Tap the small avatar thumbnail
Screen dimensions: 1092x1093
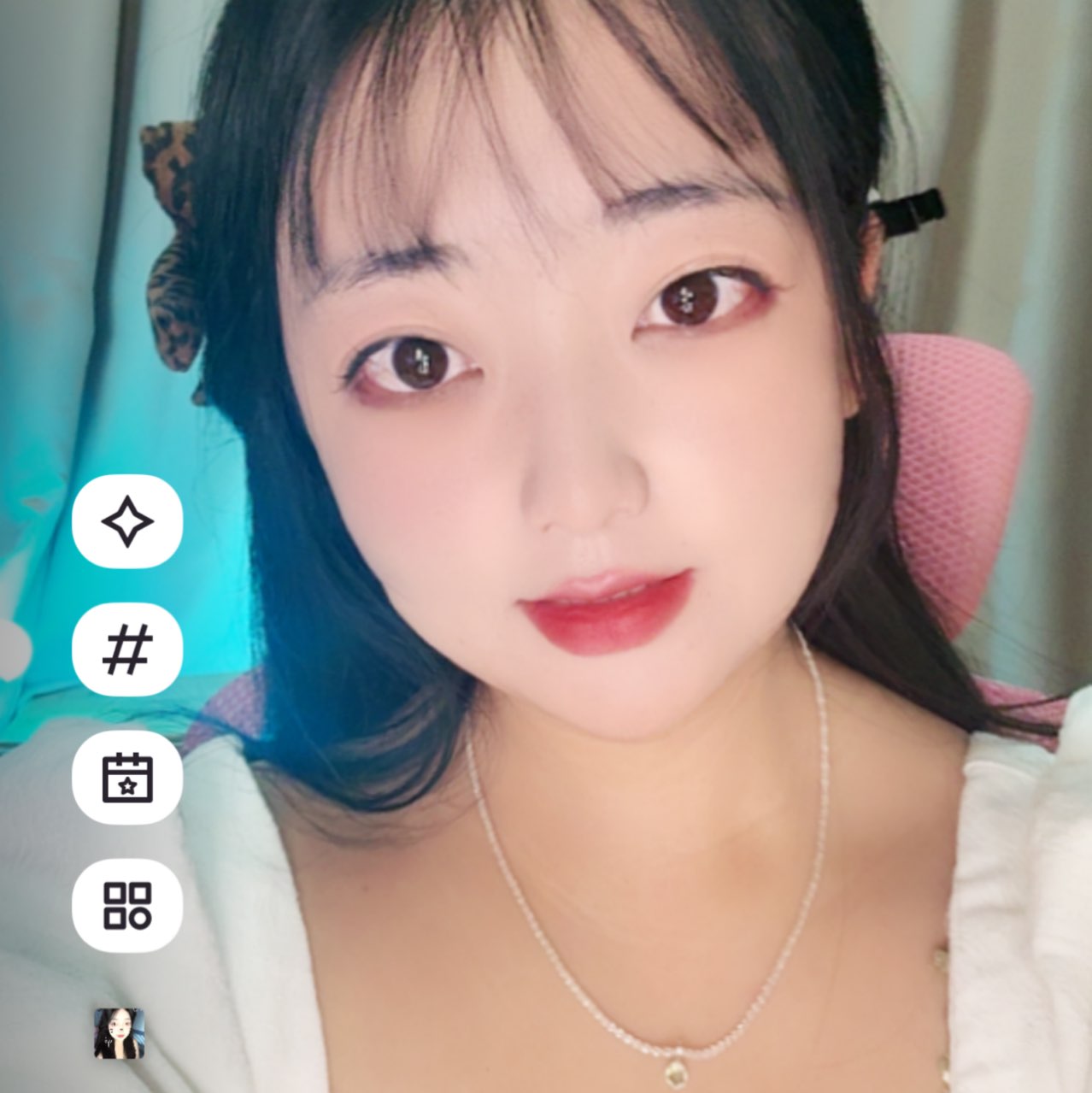click(119, 1033)
